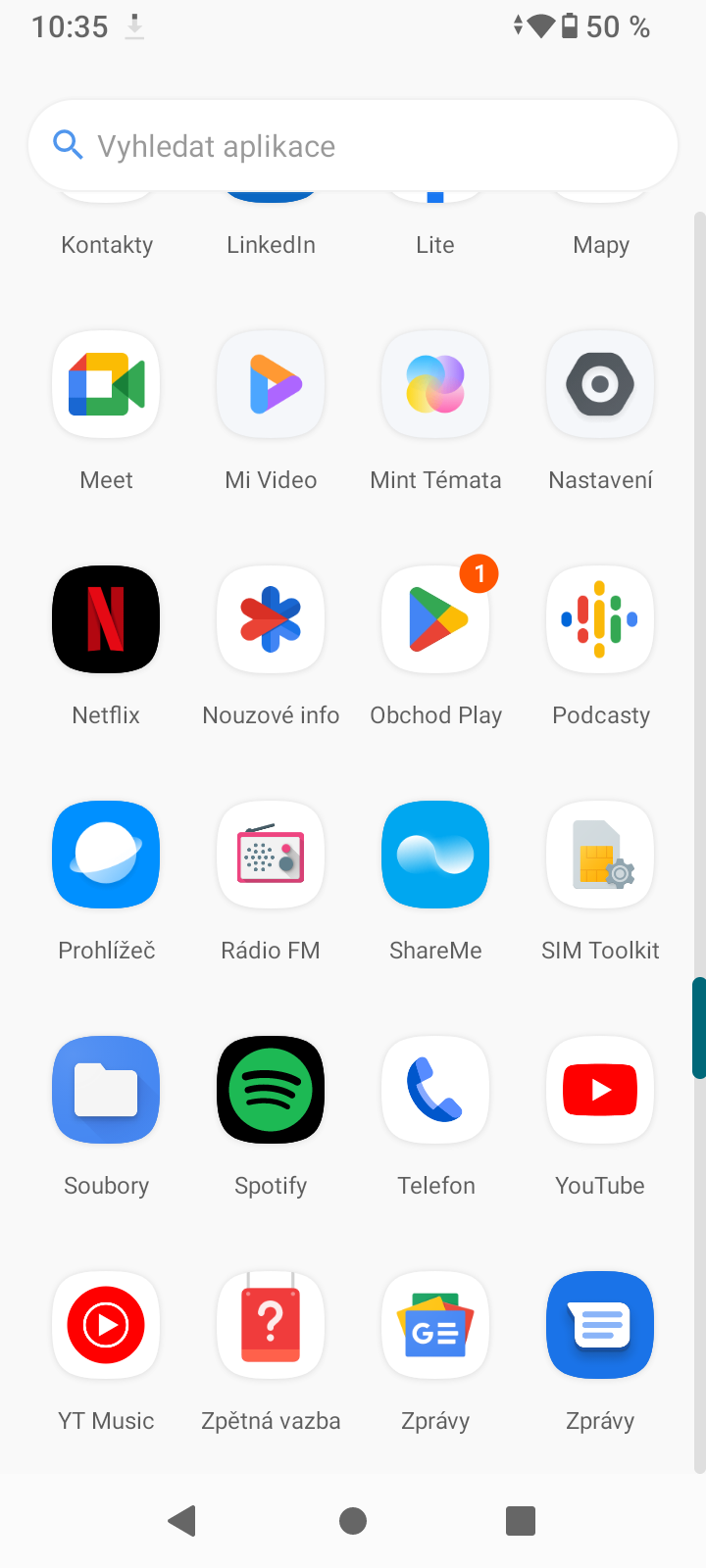
Task: Tap the Vyhledat aplikace search field
Action: point(353,146)
